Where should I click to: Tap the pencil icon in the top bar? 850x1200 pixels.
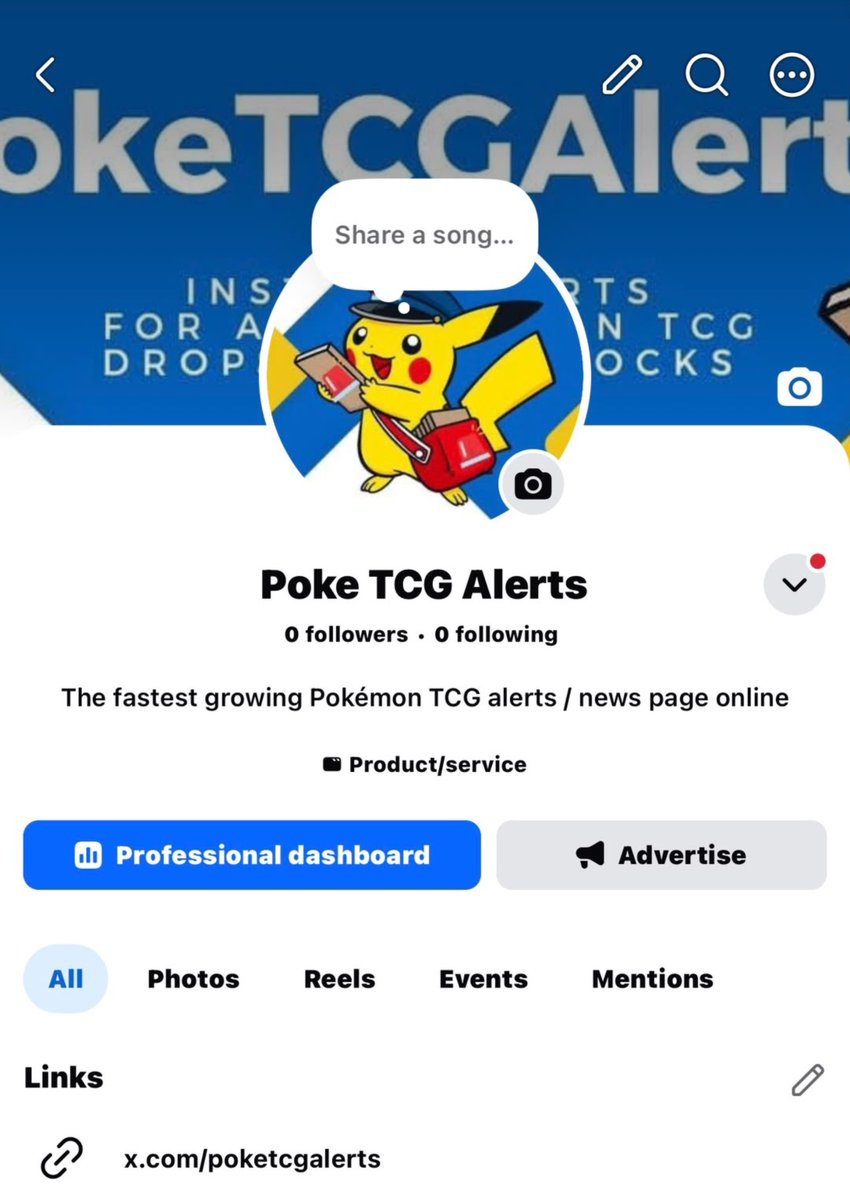[x=621, y=75]
